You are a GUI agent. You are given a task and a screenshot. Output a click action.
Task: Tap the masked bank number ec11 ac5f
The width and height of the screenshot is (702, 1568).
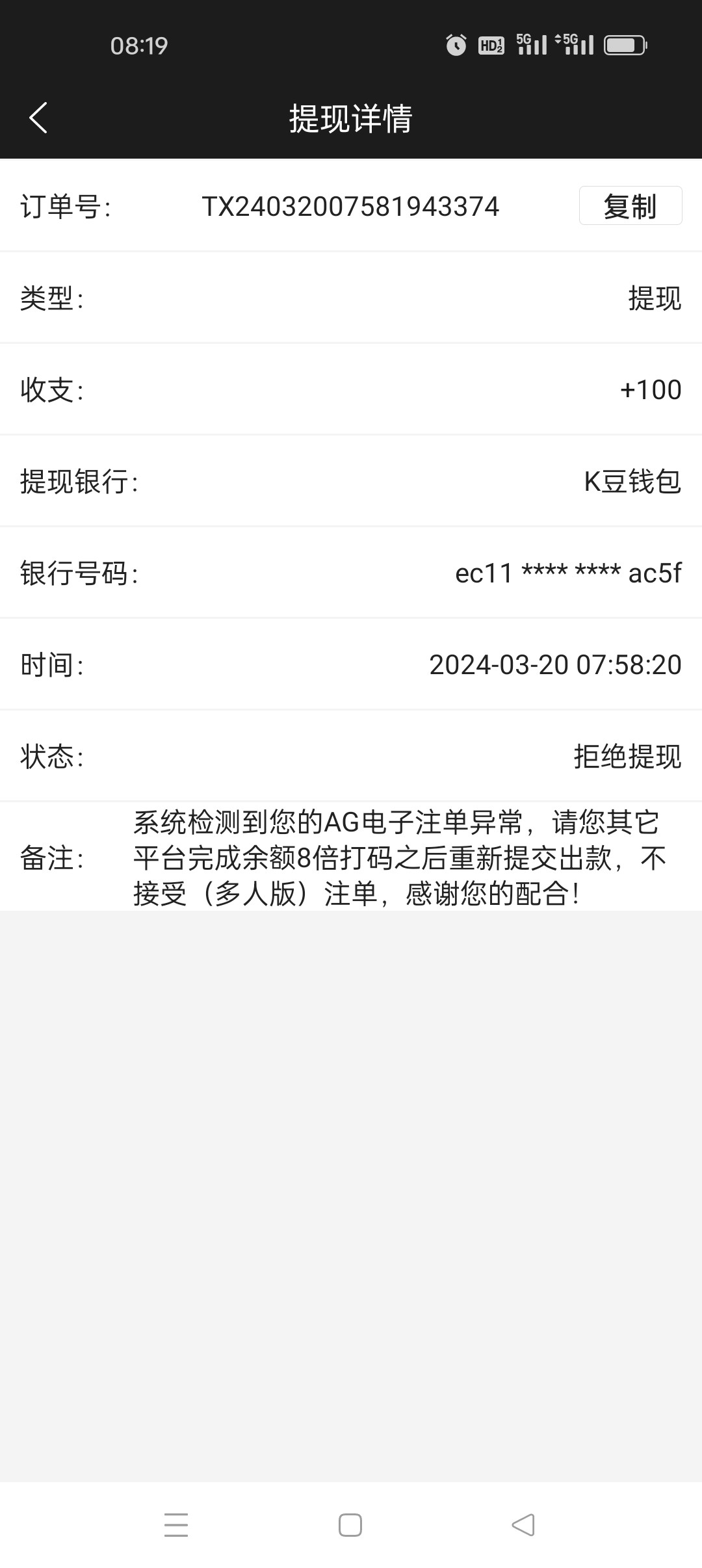[567, 573]
